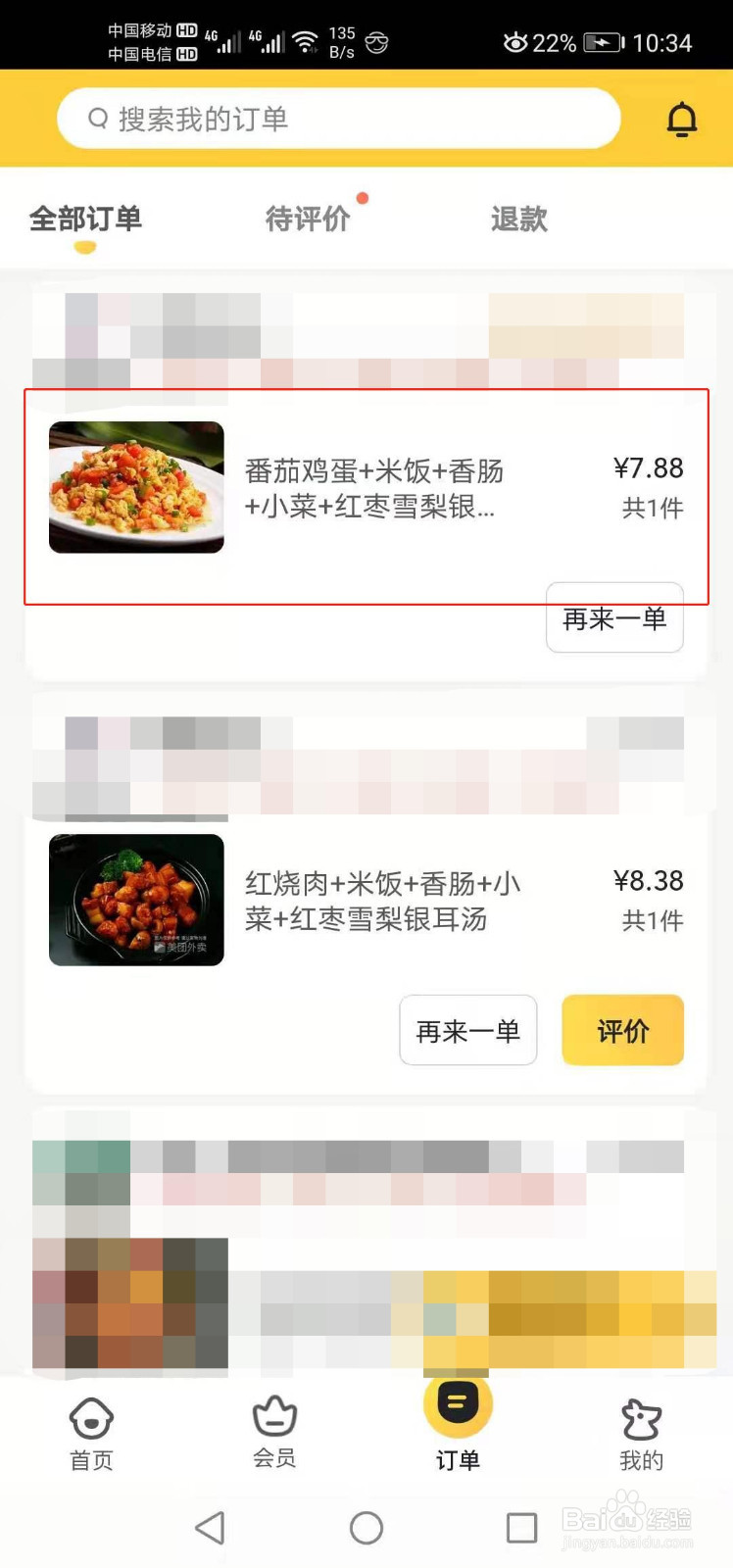Tap the 红烧肉 dish photo
733x1568 pixels.
pos(135,900)
